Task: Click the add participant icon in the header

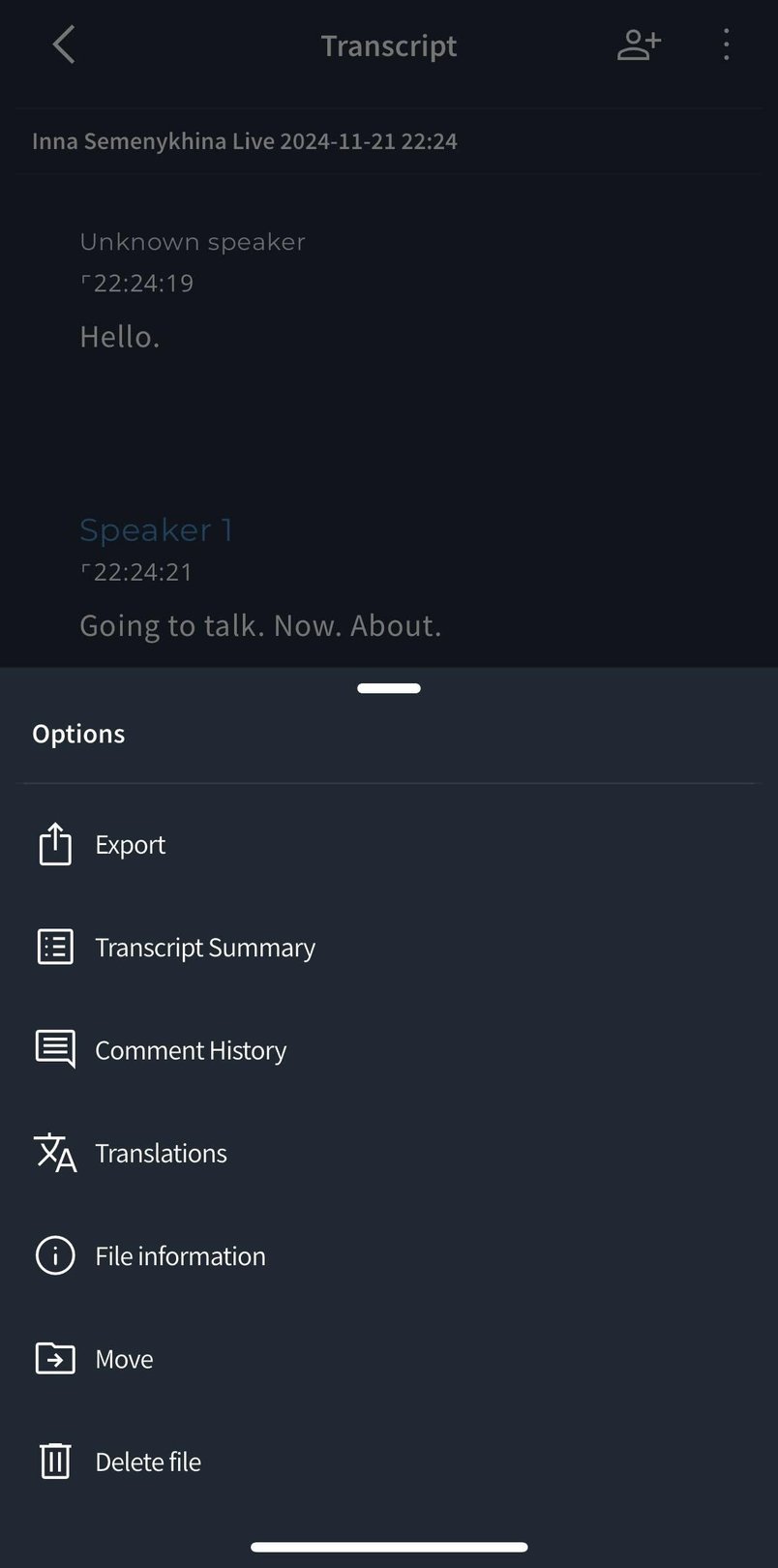Action: (x=639, y=45)
